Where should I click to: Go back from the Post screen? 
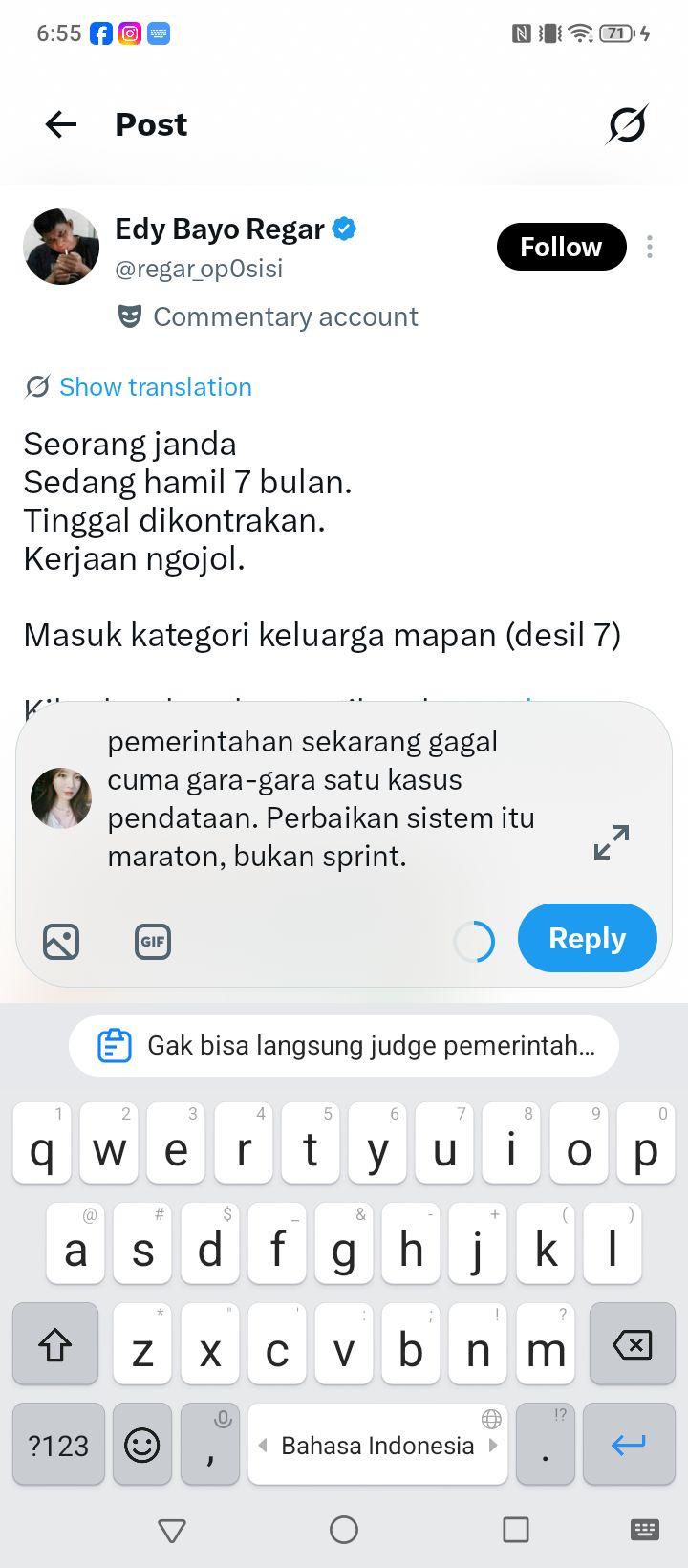(61, 124)
